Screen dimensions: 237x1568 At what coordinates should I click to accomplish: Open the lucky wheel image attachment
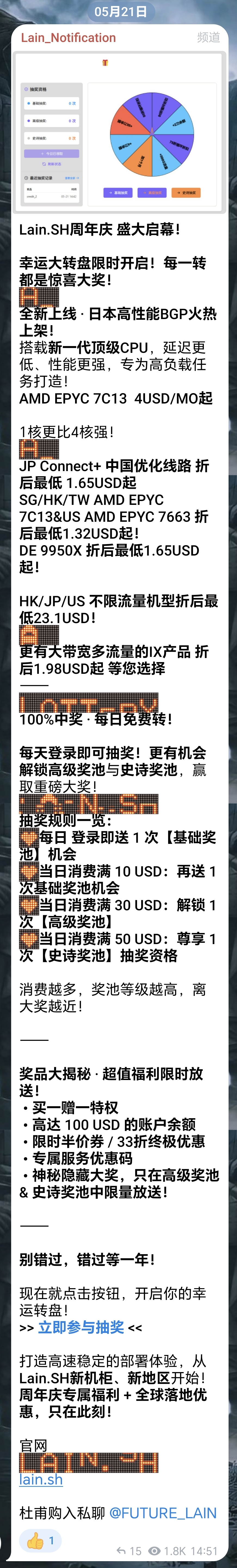pyautogui.click(x=119, y=132)
